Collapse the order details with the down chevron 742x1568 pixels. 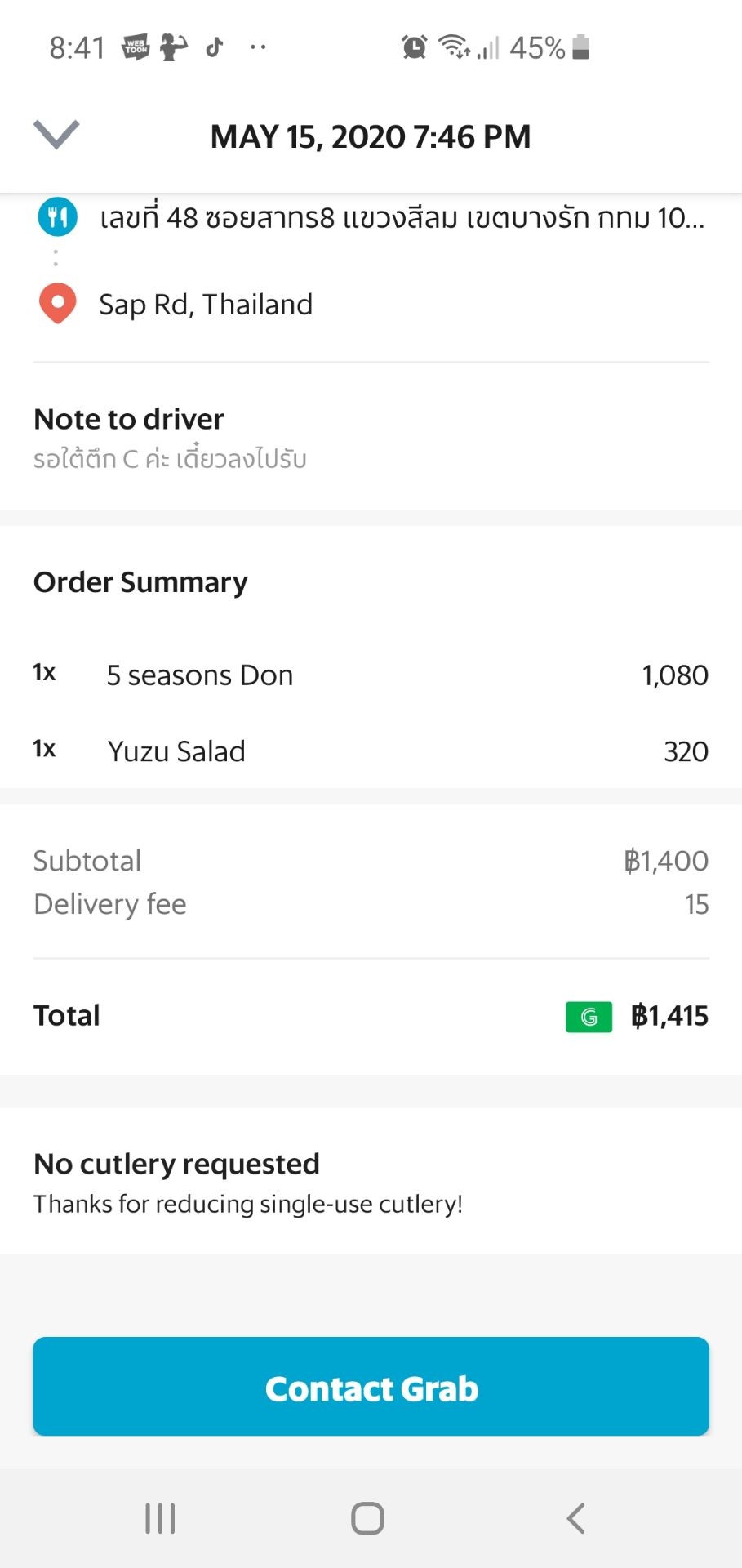click(56, 135)
